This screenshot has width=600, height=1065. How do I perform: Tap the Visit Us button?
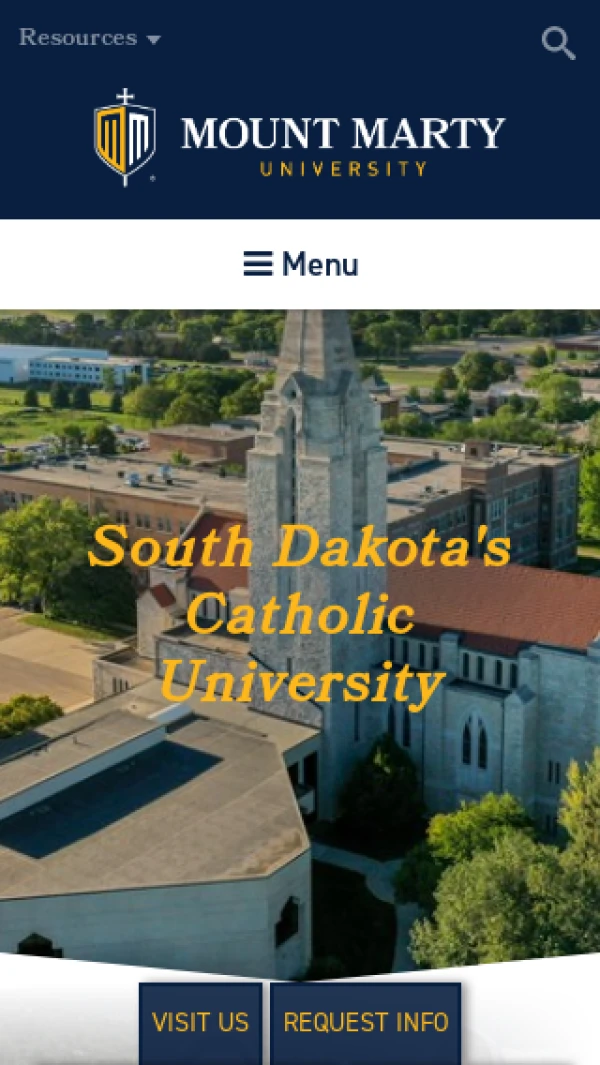click(200, 1022)
